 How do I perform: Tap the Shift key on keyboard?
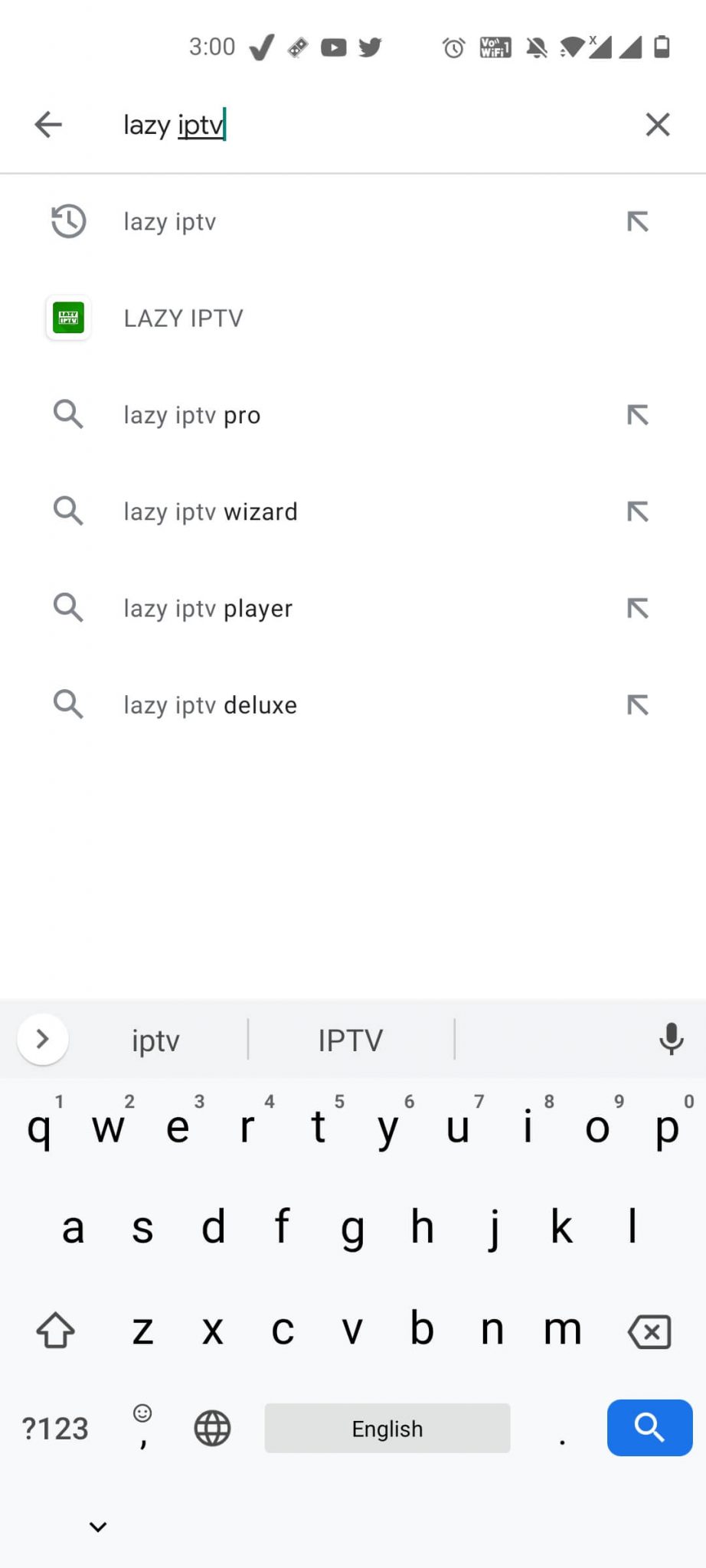click(x=54, y=1331)
